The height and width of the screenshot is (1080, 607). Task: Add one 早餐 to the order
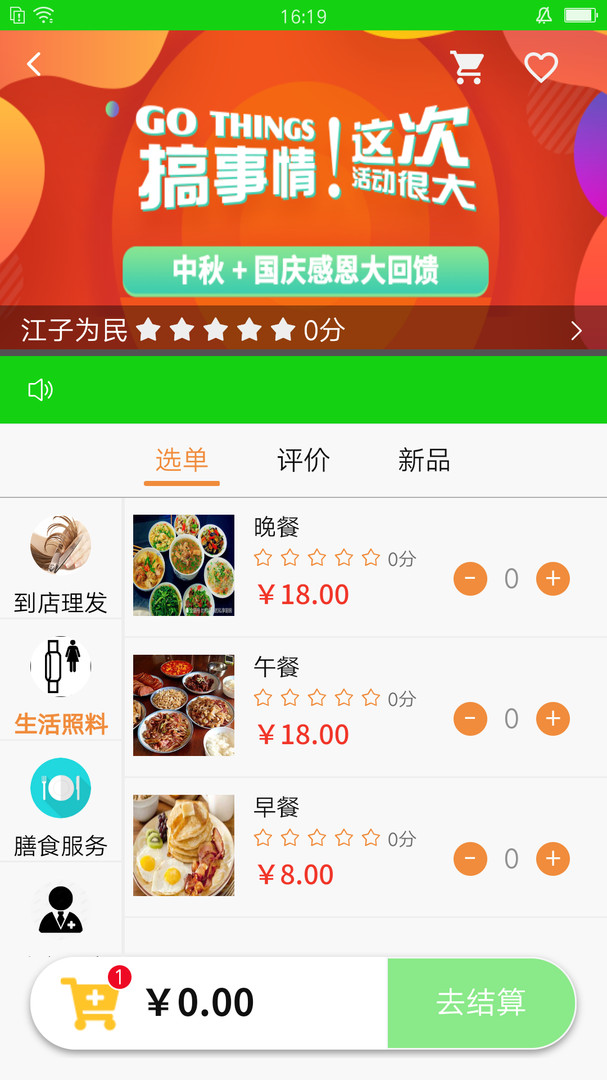pyautogui.click(x=553, y=859)
